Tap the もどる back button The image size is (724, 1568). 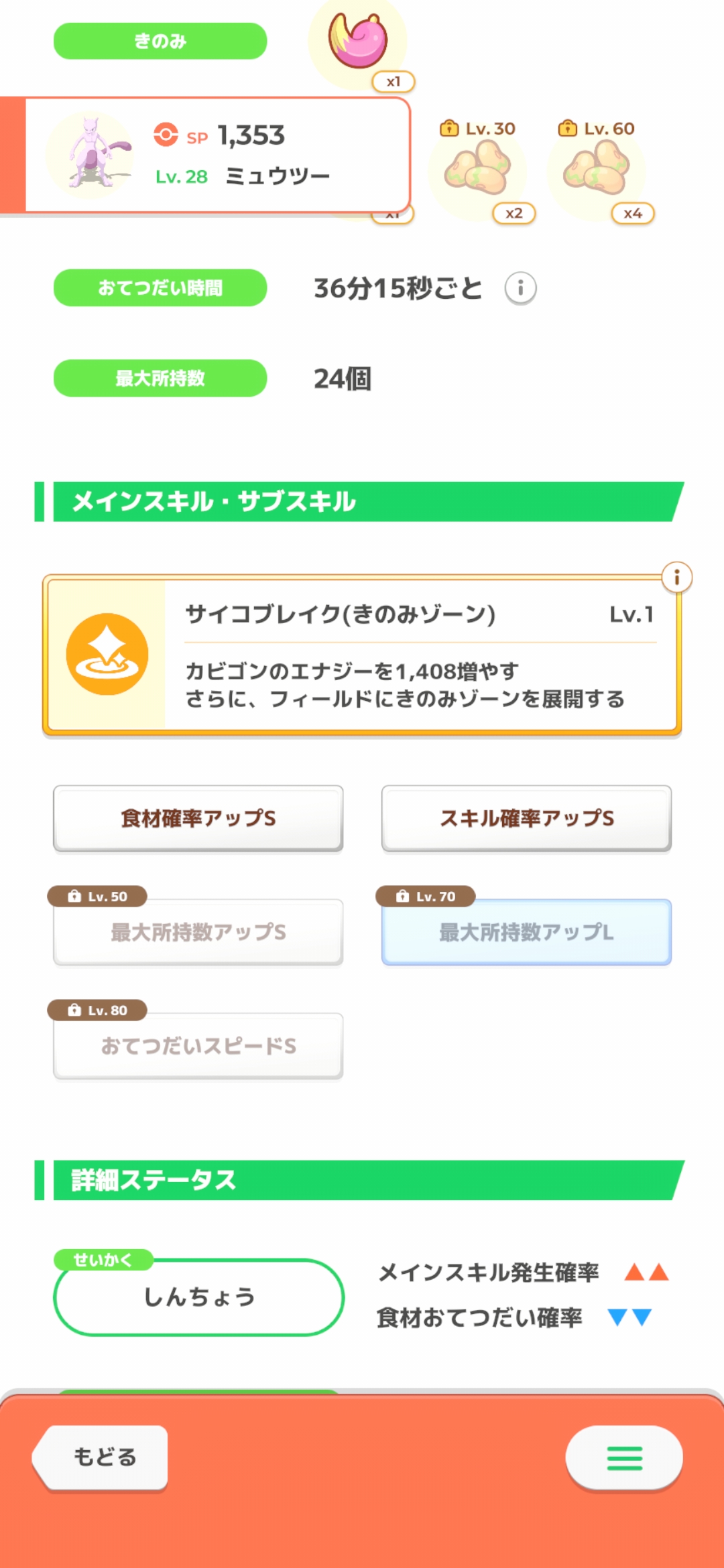tap(101, 1457)
